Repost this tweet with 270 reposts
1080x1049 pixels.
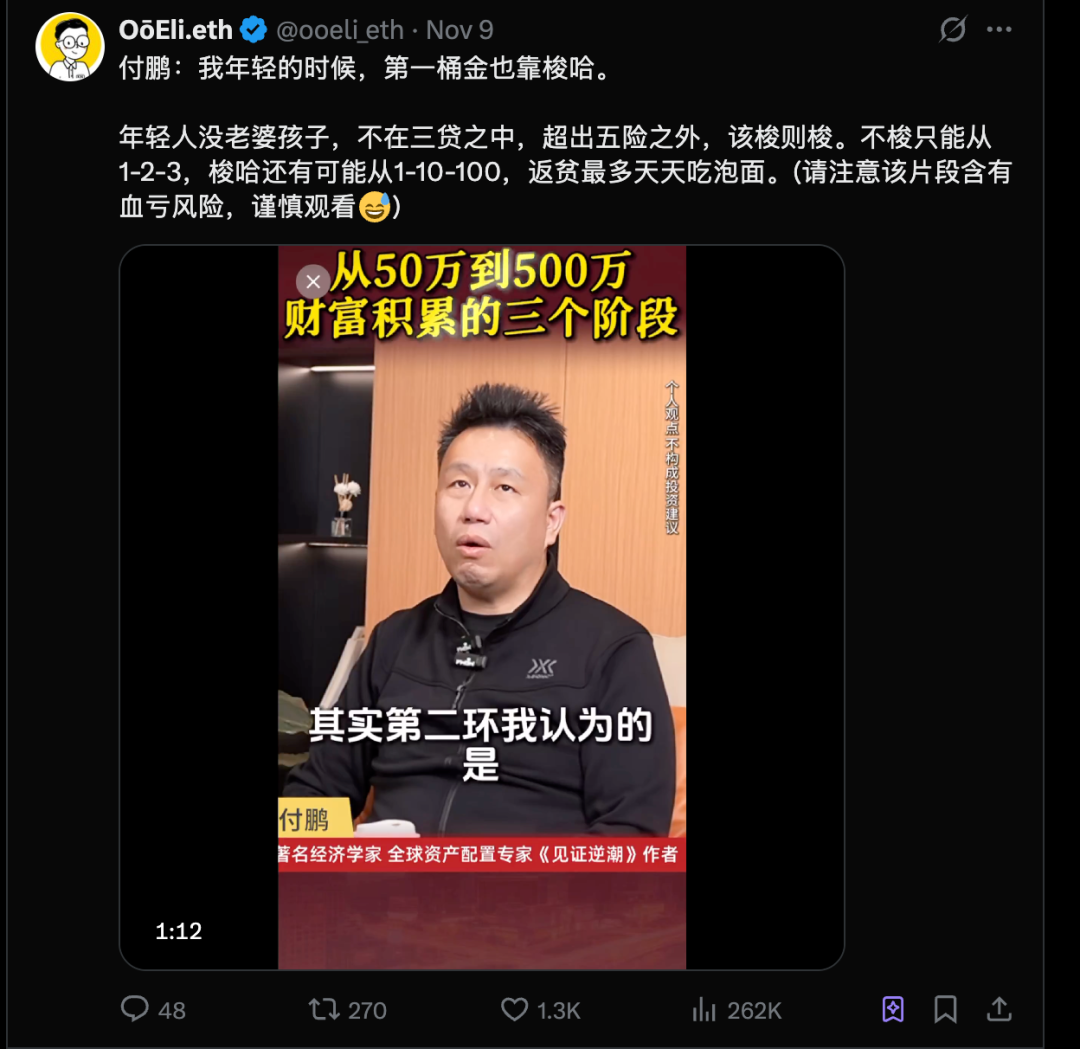pos(324,1009)
